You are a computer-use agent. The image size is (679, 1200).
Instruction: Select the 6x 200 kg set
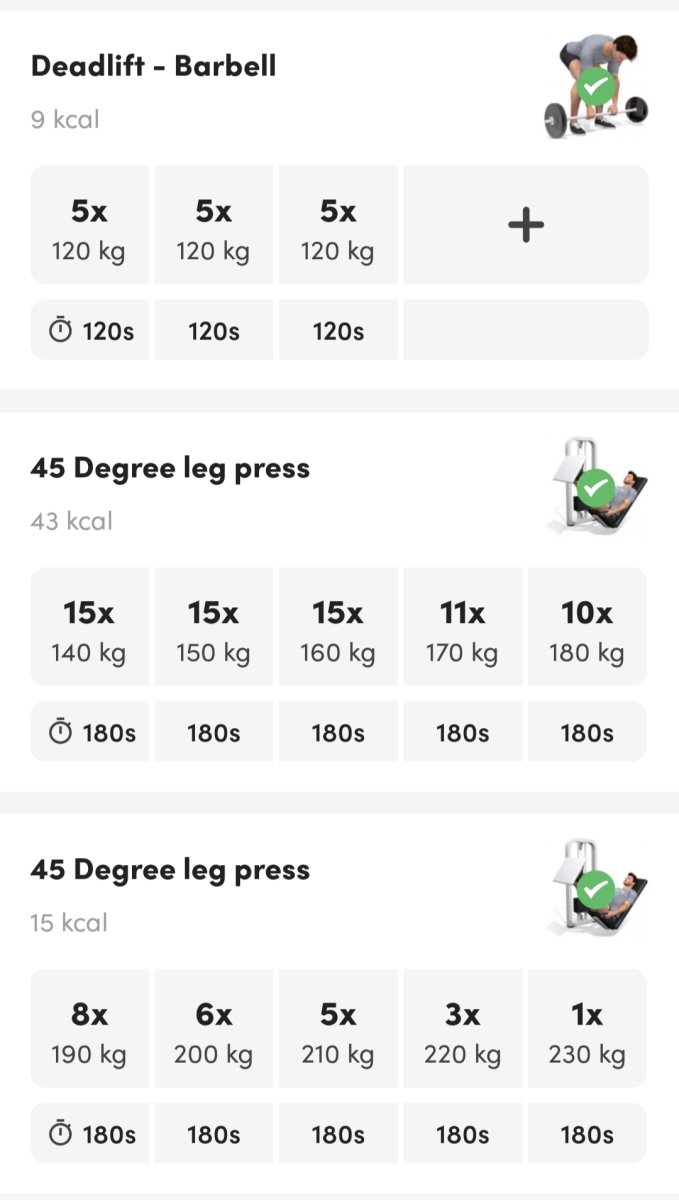pyautogui.click(x=213, y=1029)
